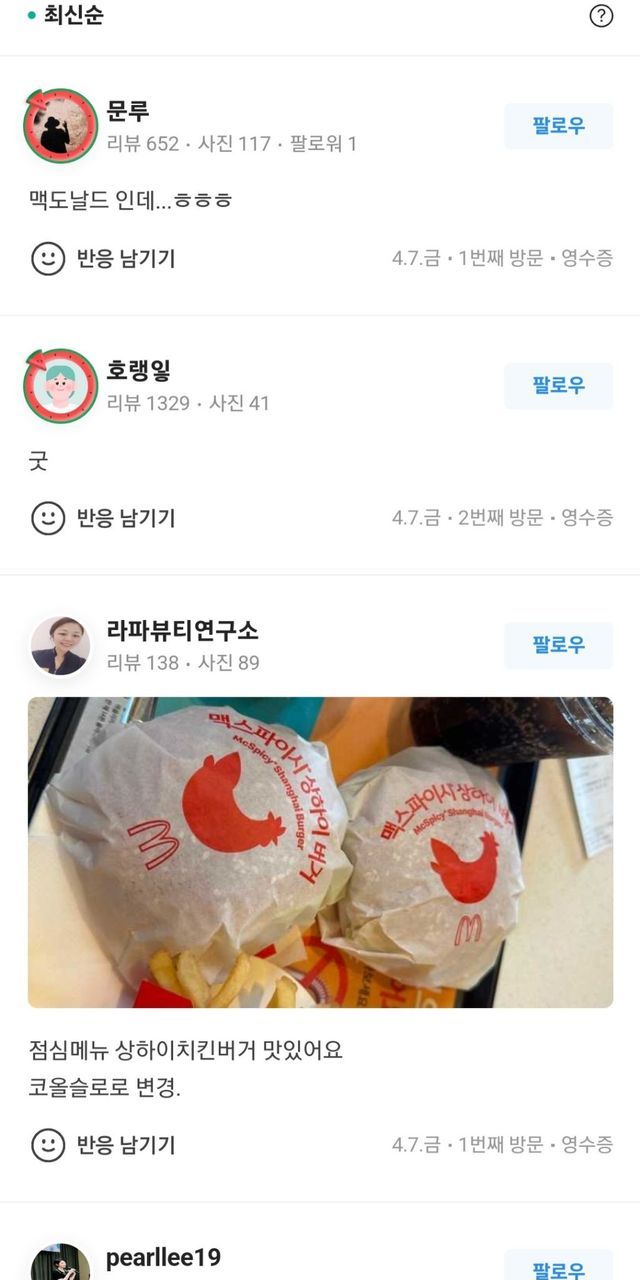Open the help question mark icon
This screenshot has width=640, height=1280.
pos(601,16)
